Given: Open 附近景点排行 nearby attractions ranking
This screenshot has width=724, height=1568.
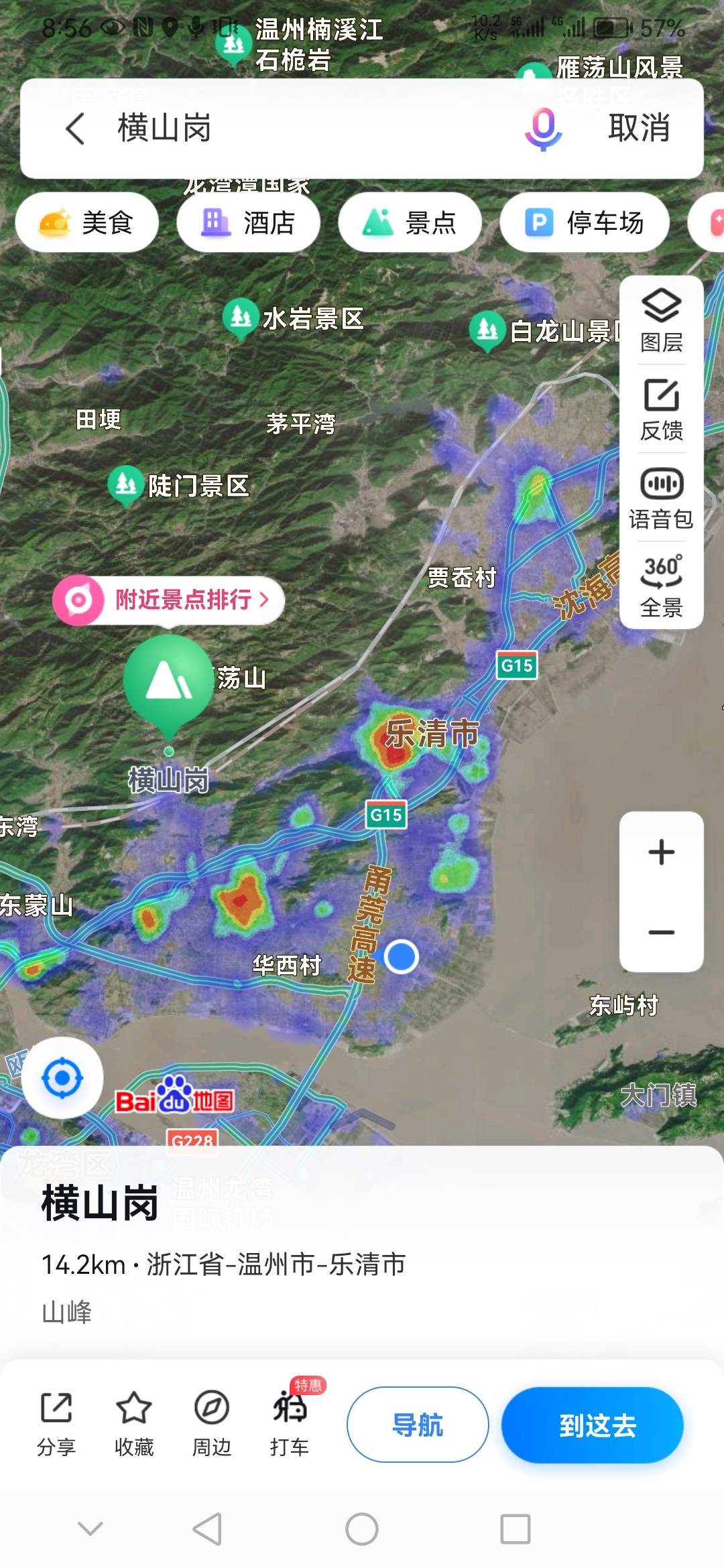Looking at the screenshot, I should click(x=169, y=600).
